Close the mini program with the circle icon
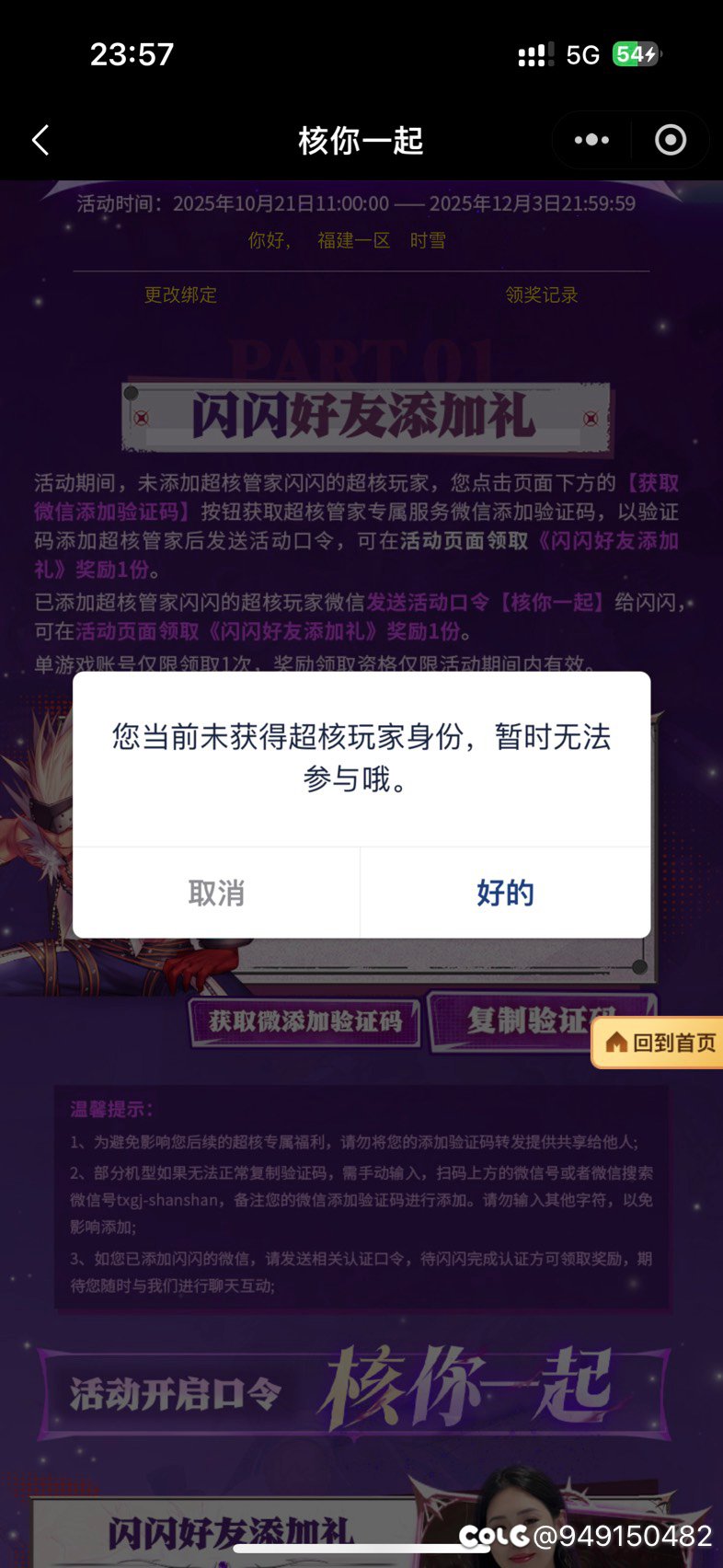 pos(670,140)
